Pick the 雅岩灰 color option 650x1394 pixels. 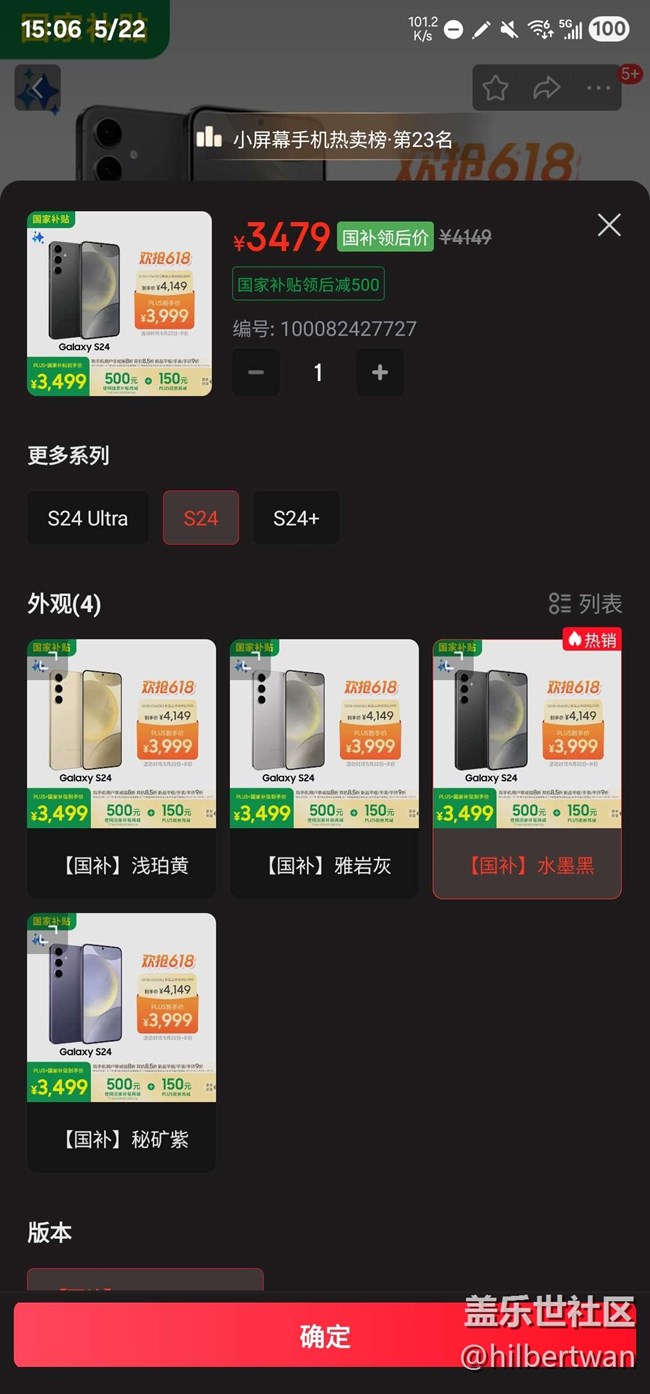(x=324, y=768)
